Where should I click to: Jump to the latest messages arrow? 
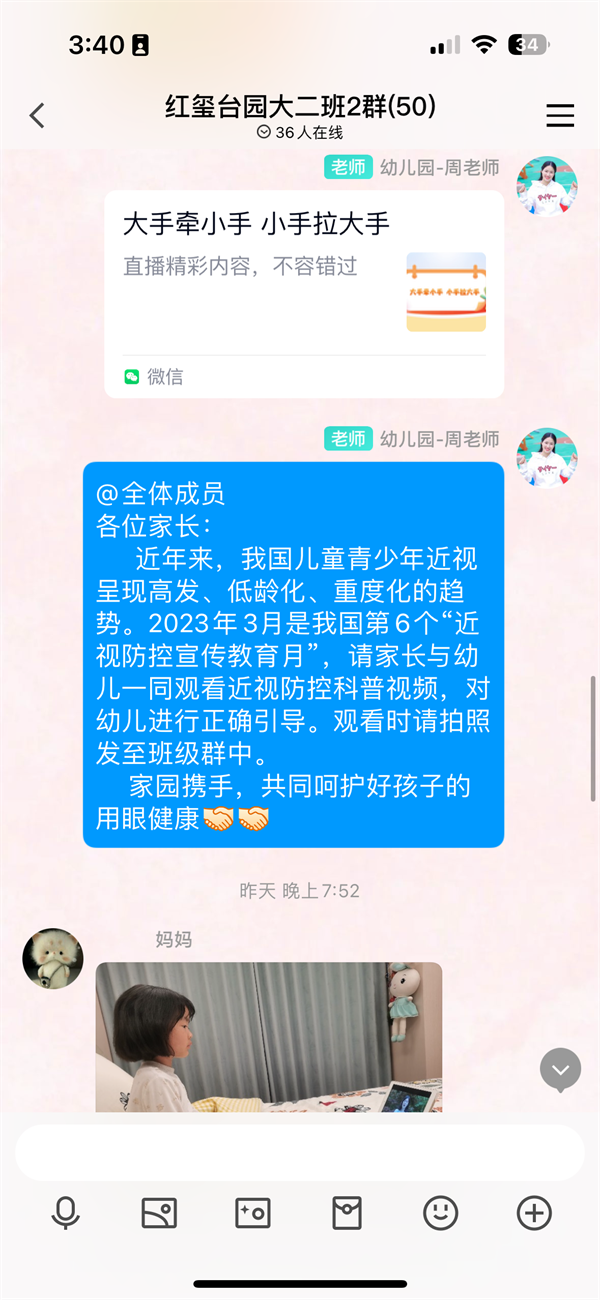point(560,1069)
